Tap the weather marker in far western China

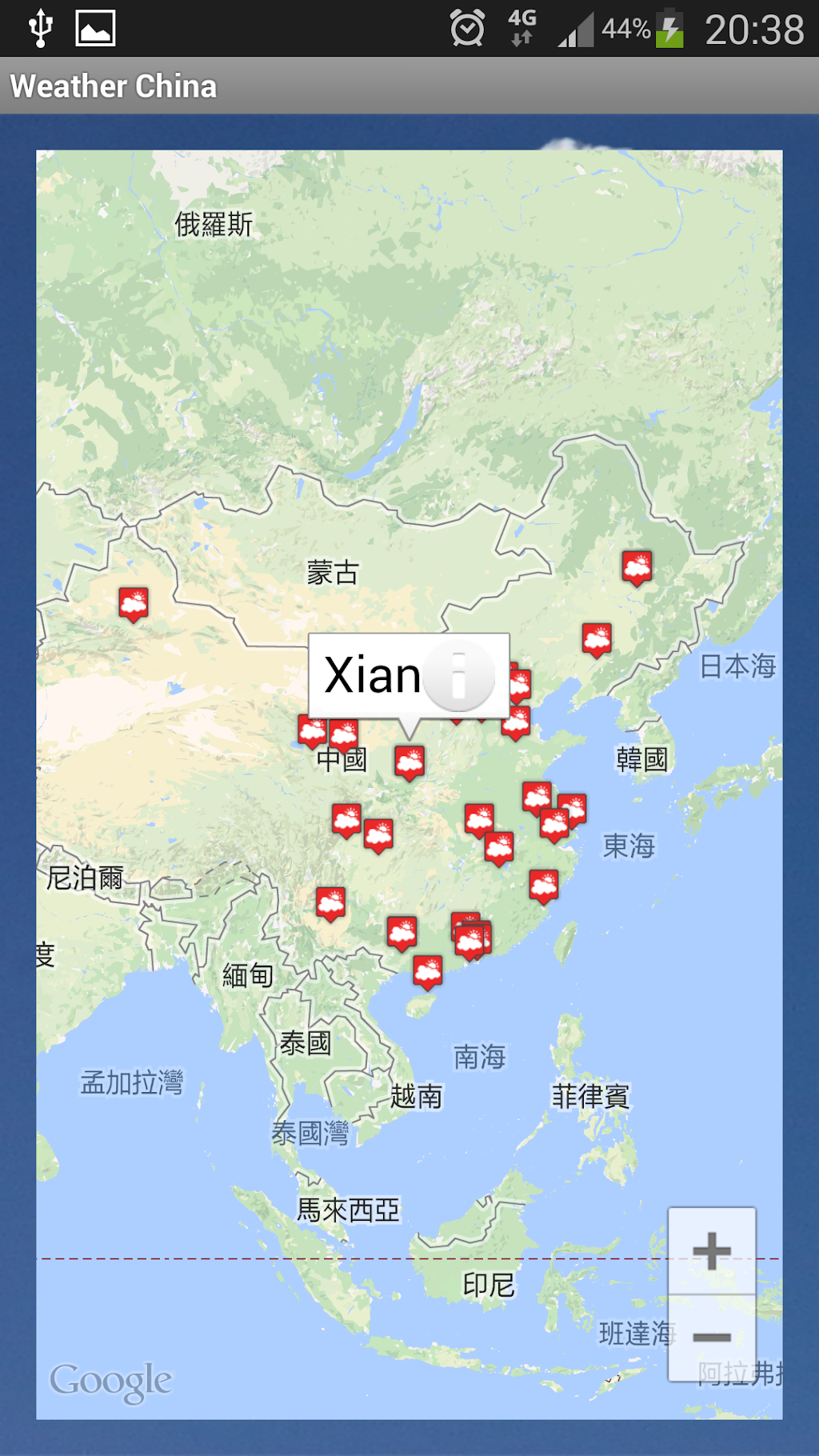(x=134, y=603)
